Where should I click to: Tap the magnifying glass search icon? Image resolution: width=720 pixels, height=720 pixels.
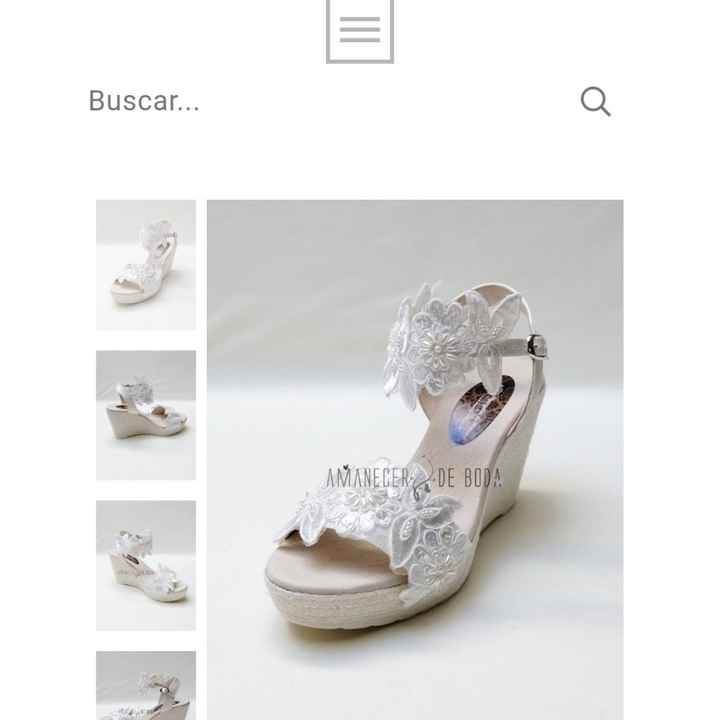click(595, 101)
